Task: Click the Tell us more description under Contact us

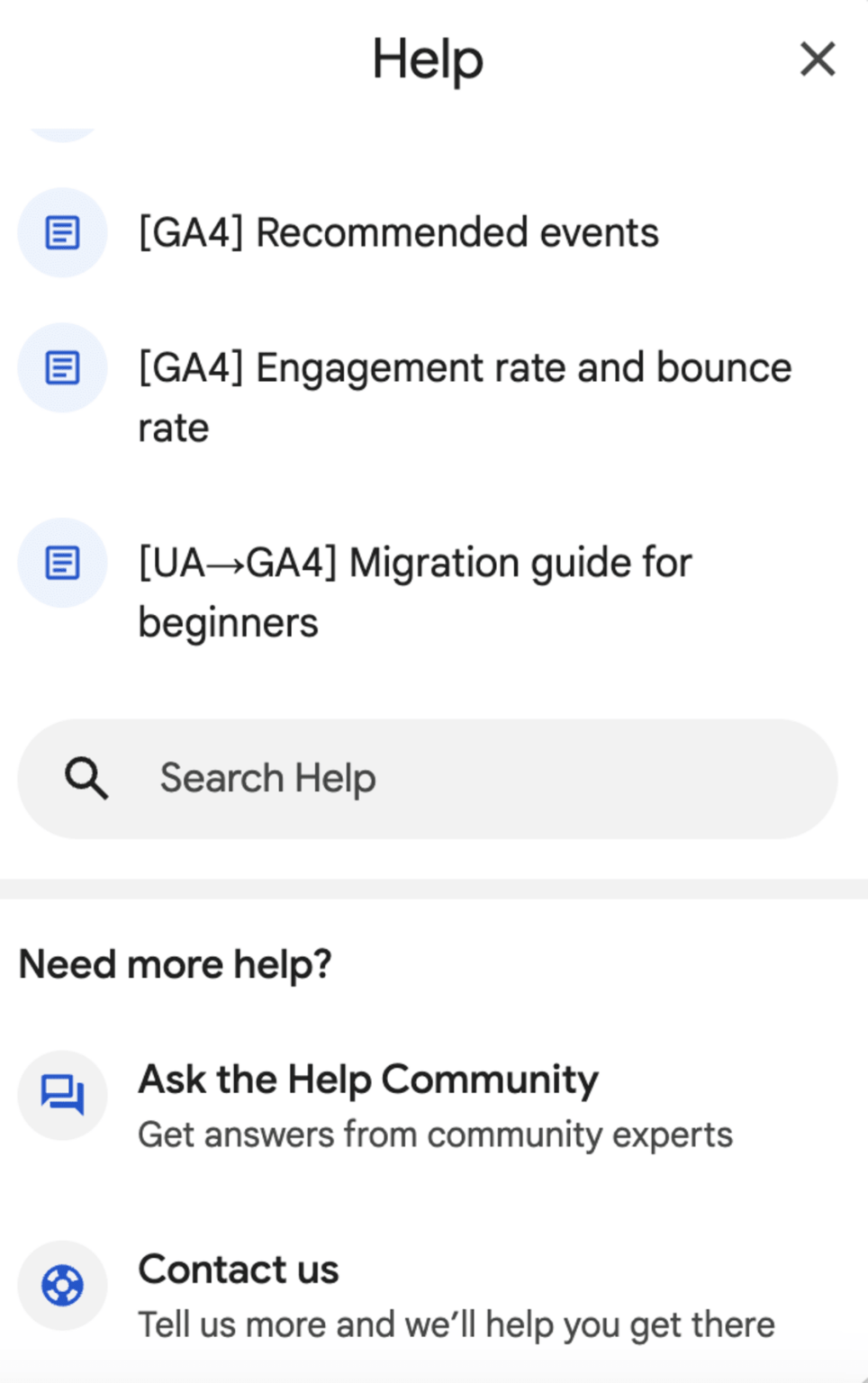Action: tap(455, 1322)
